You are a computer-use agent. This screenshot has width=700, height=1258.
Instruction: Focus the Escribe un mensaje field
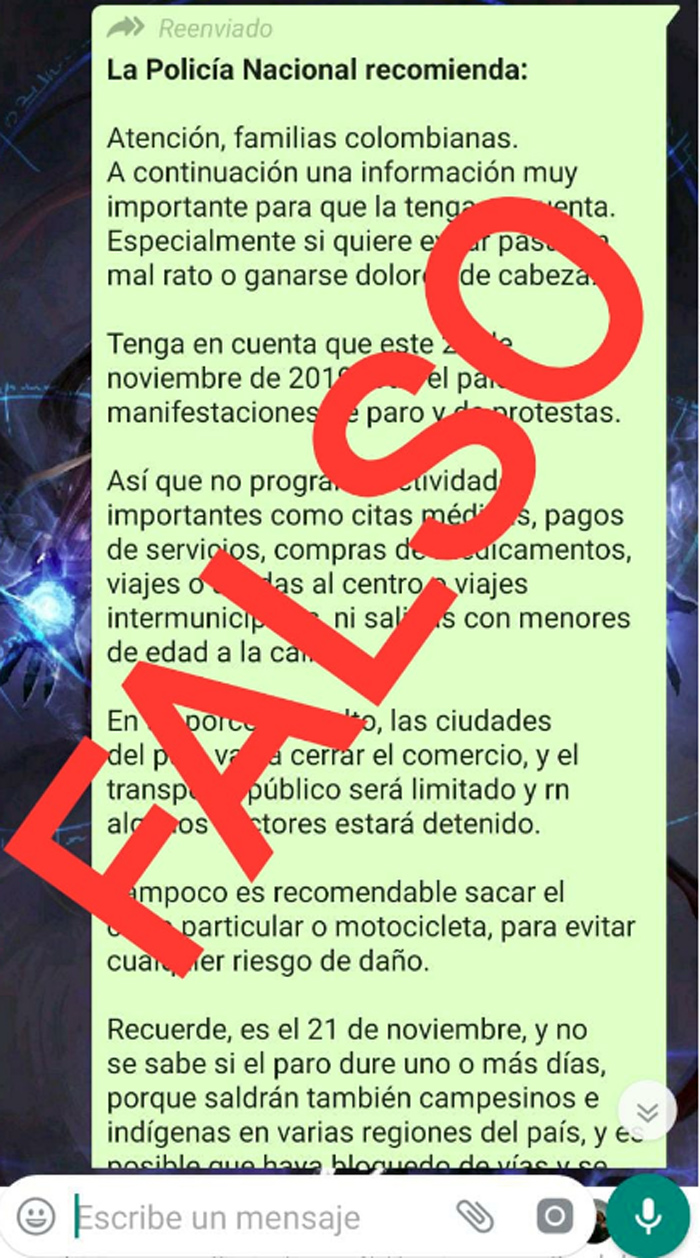click(250, 1218)
